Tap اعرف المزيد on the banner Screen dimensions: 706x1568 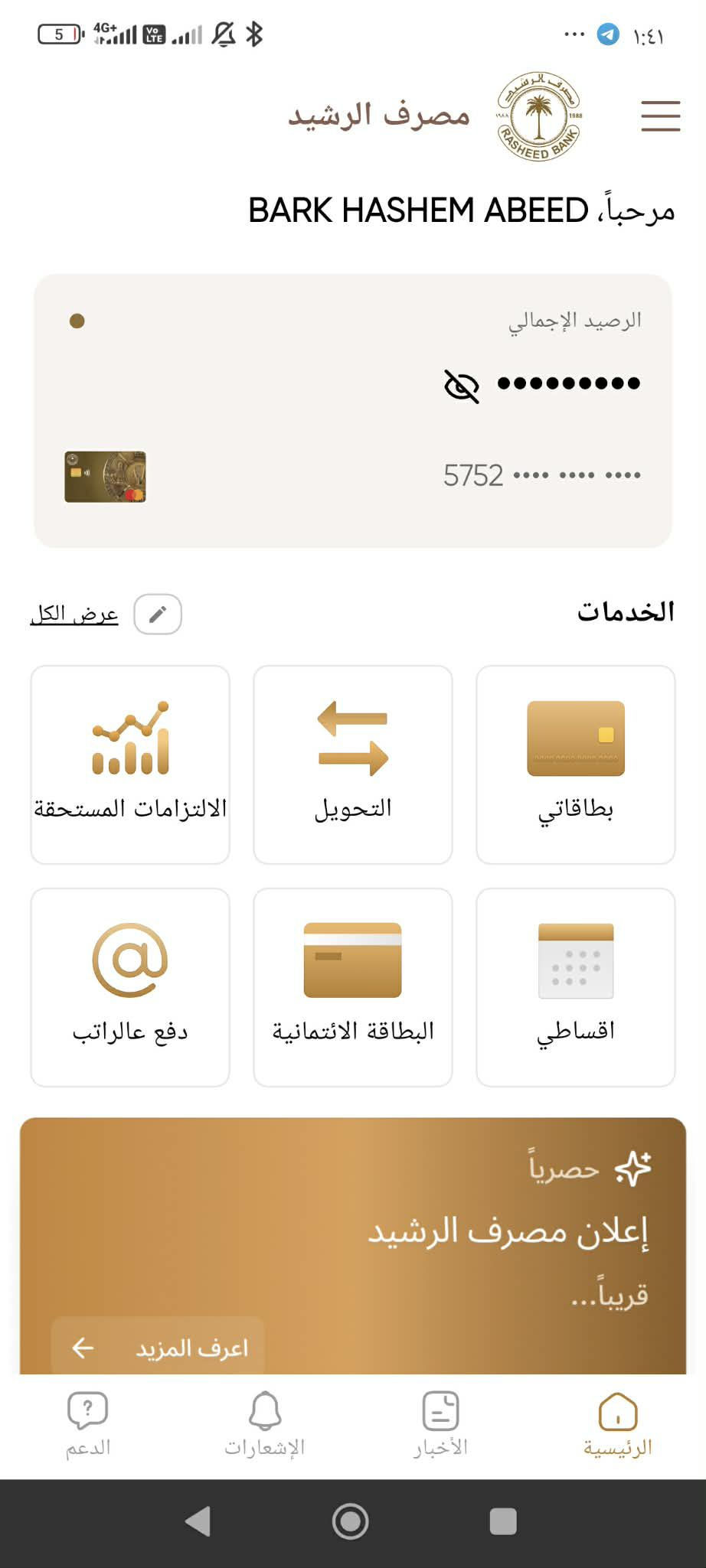159,1348
